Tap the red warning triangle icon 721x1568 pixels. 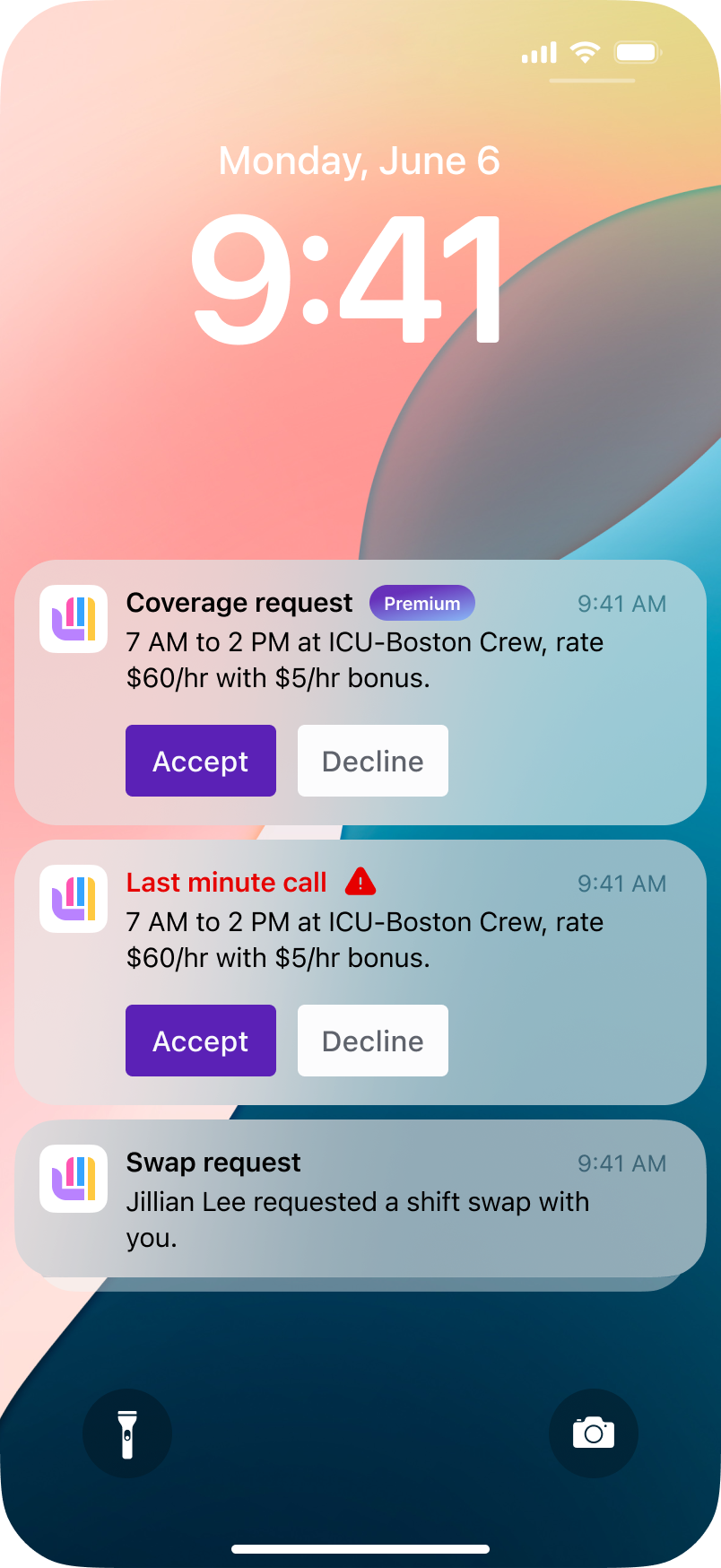361,882
